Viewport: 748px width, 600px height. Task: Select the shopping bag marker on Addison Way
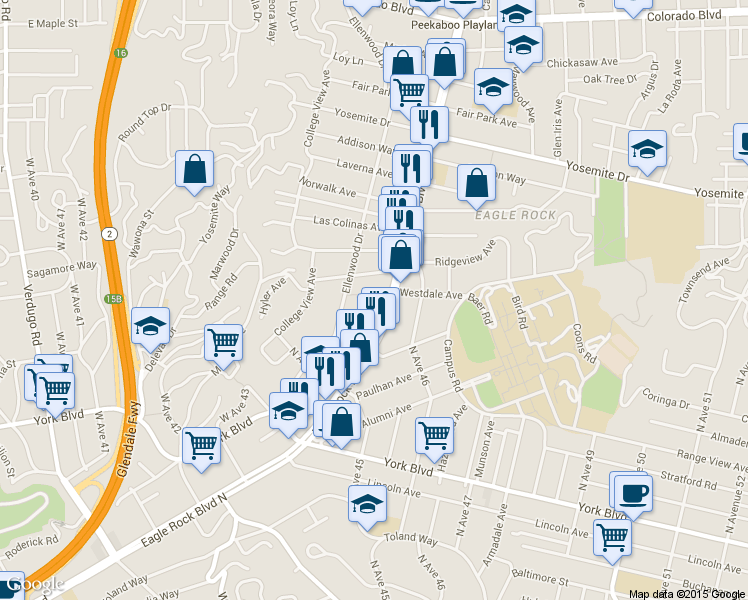click(x=477, y=183)
